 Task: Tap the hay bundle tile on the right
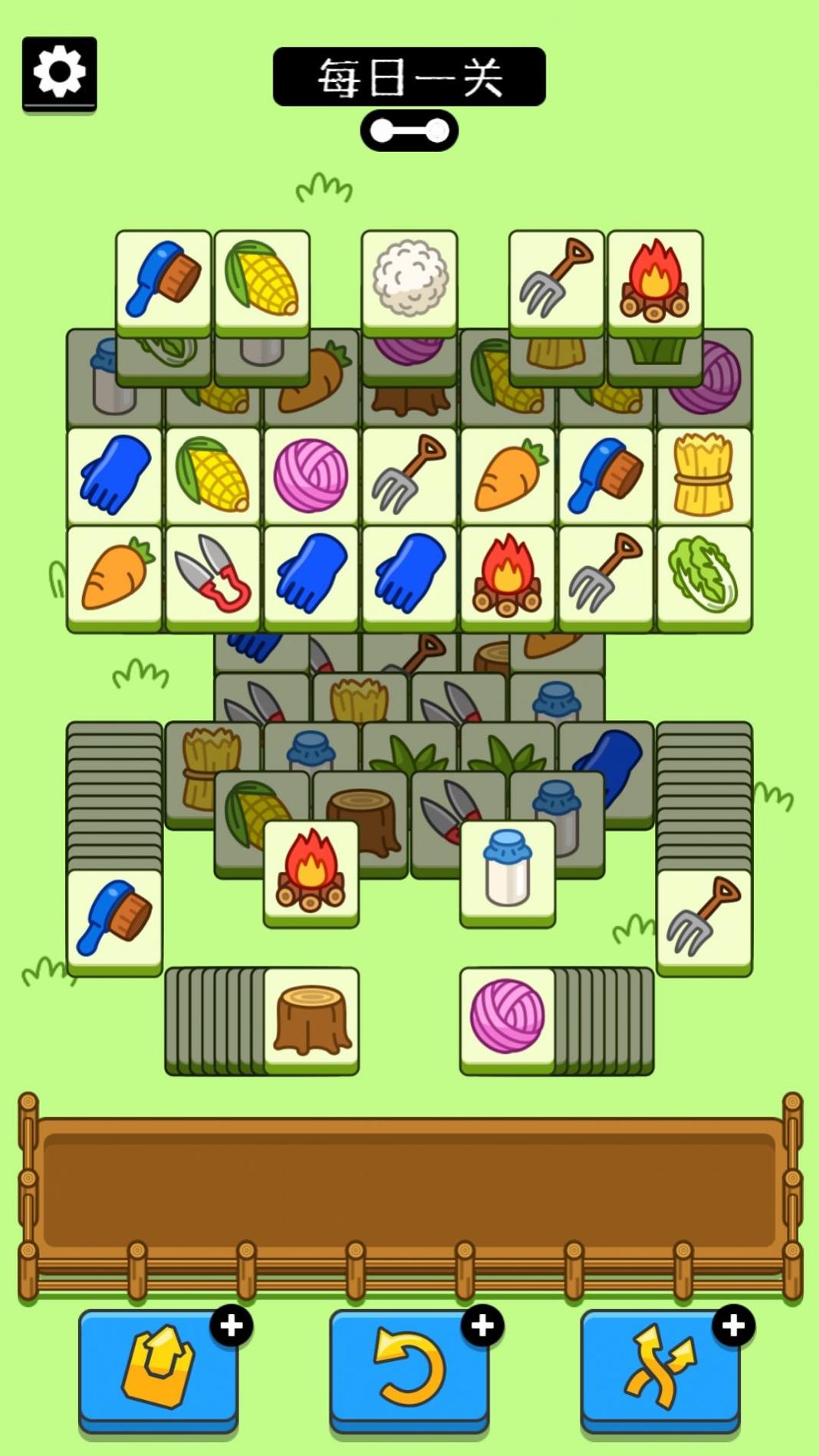pos(703,475)
